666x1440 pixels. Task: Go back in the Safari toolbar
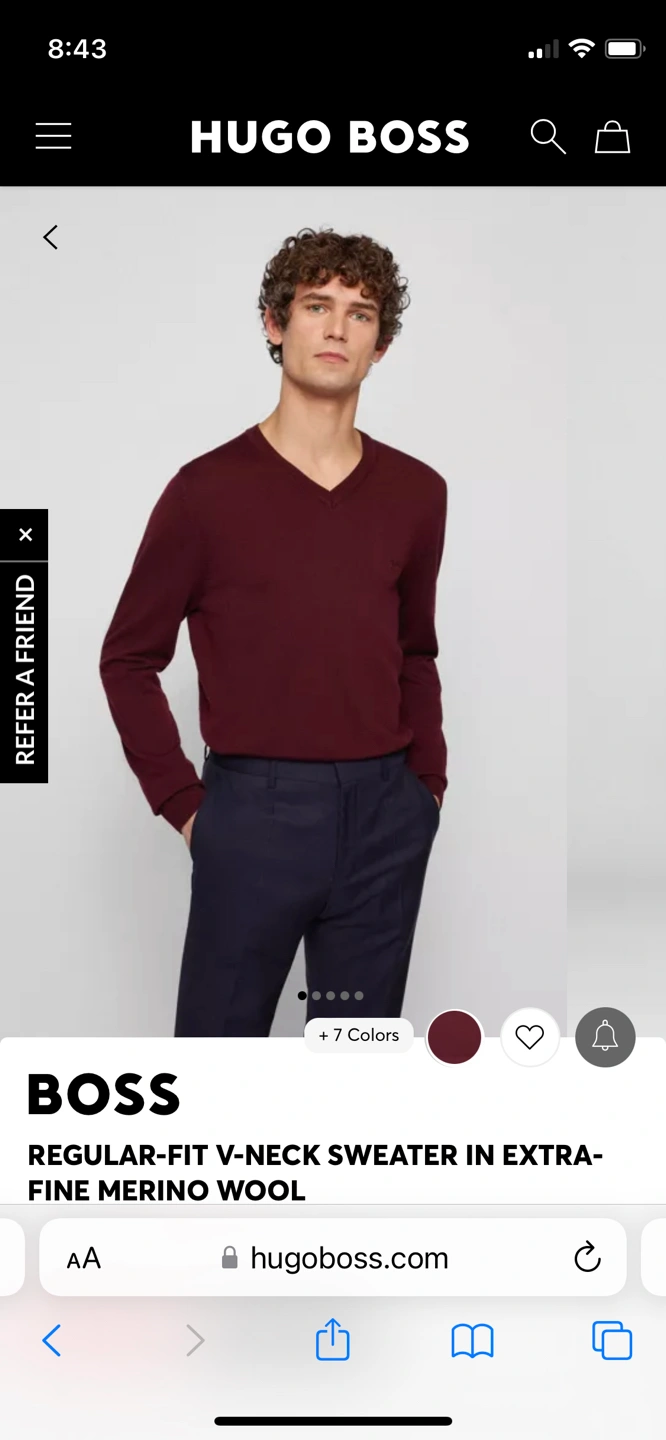coord(52,1340)
